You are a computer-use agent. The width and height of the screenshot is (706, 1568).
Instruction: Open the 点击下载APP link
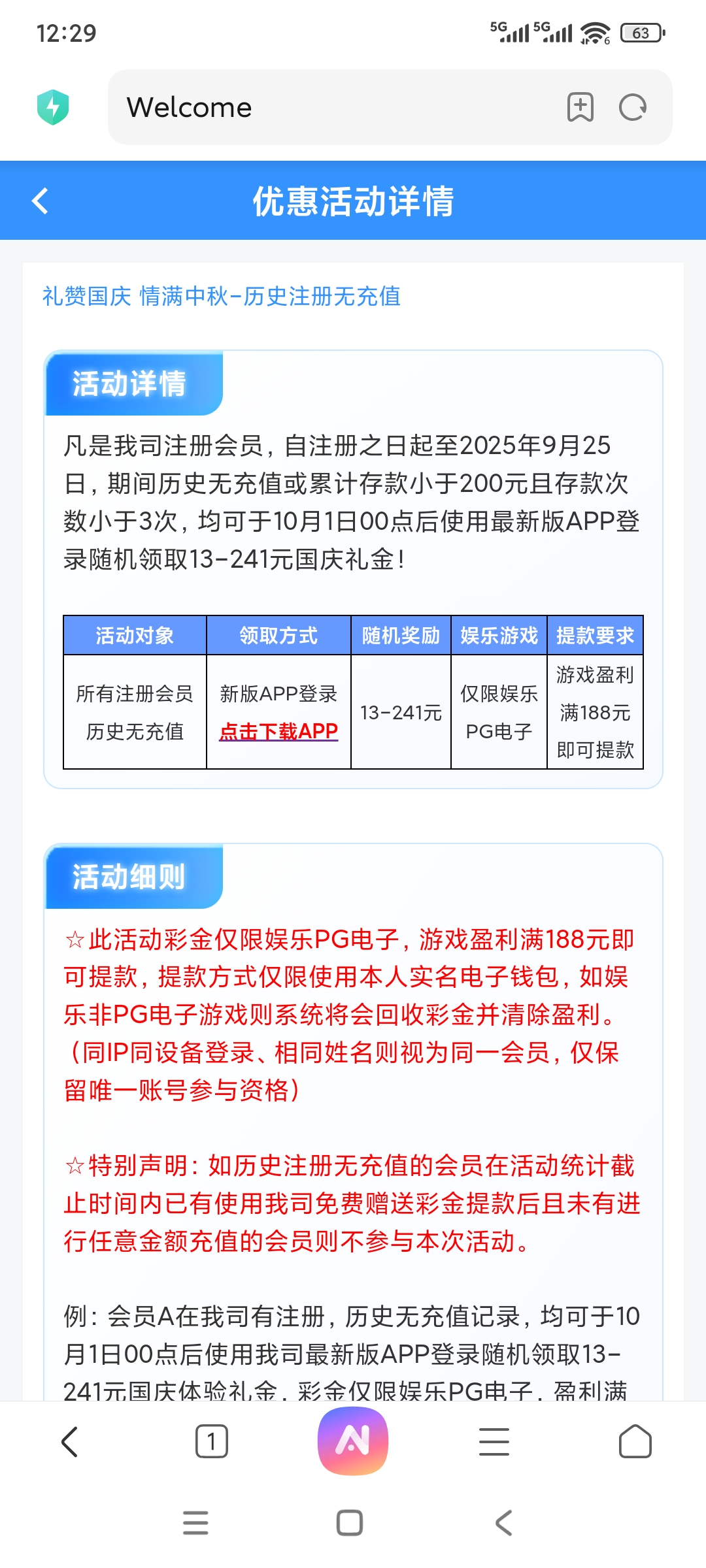pos(278,731)
